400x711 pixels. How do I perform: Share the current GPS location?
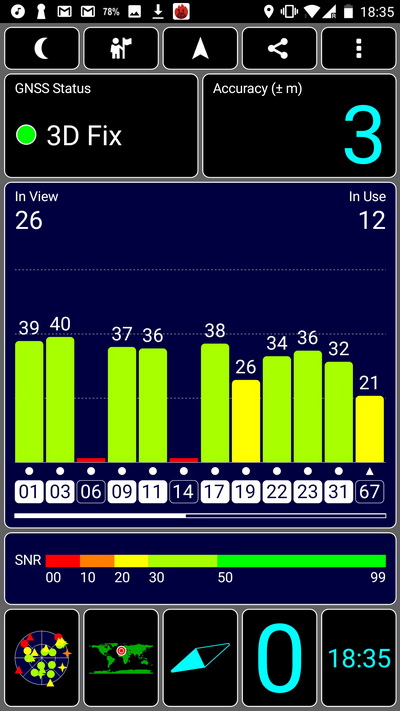tap(279, 49)
